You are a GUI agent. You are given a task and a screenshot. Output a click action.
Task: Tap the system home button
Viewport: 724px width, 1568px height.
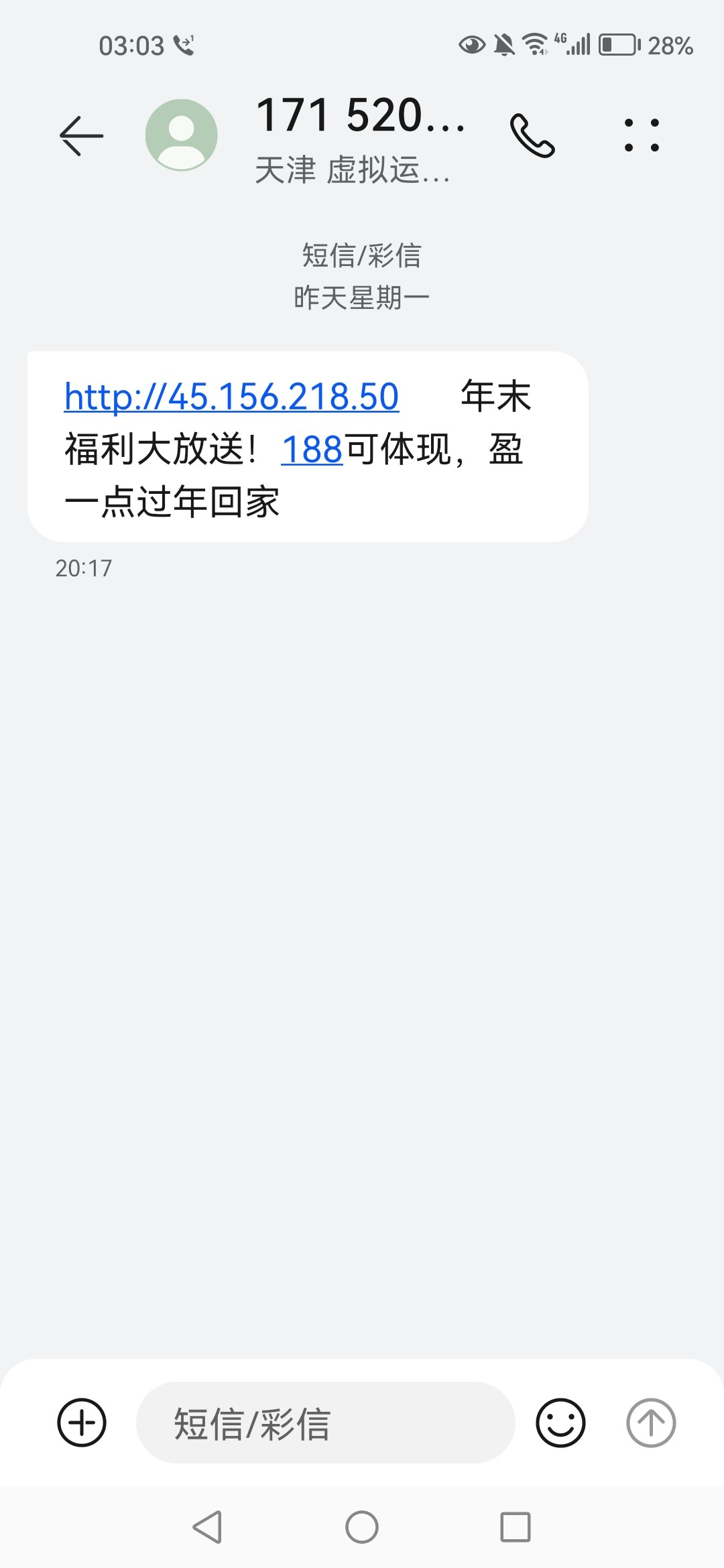[362, 1528]
